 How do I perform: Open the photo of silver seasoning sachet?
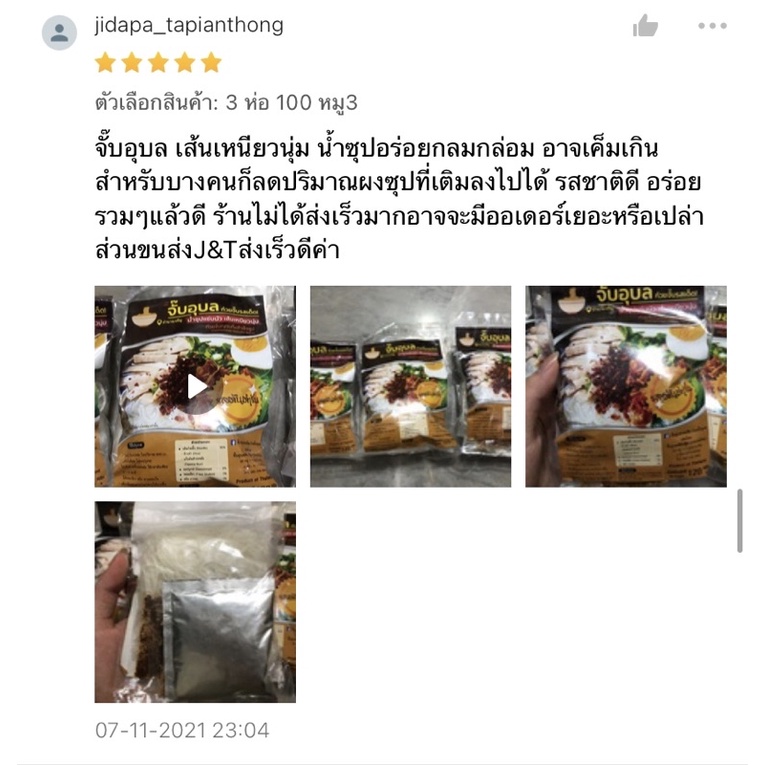tap(195, 602)
